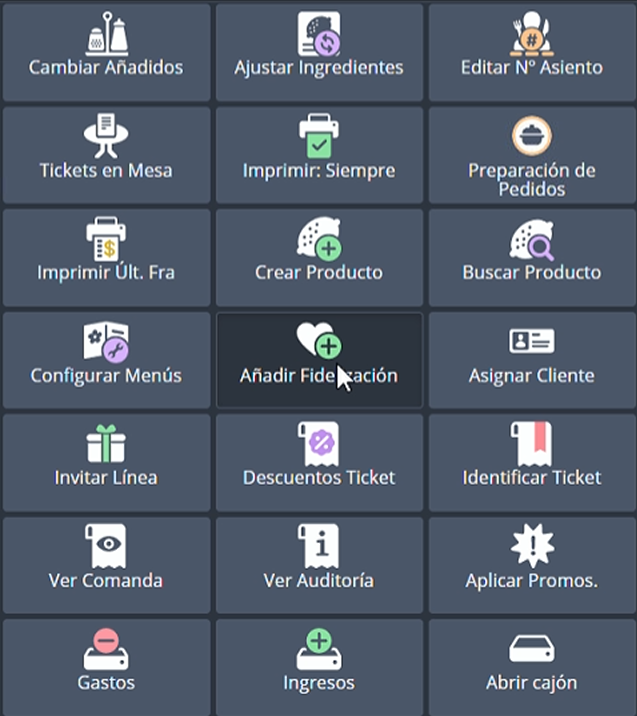Toggle the Imprimir: Siempre option

point(319,155)
